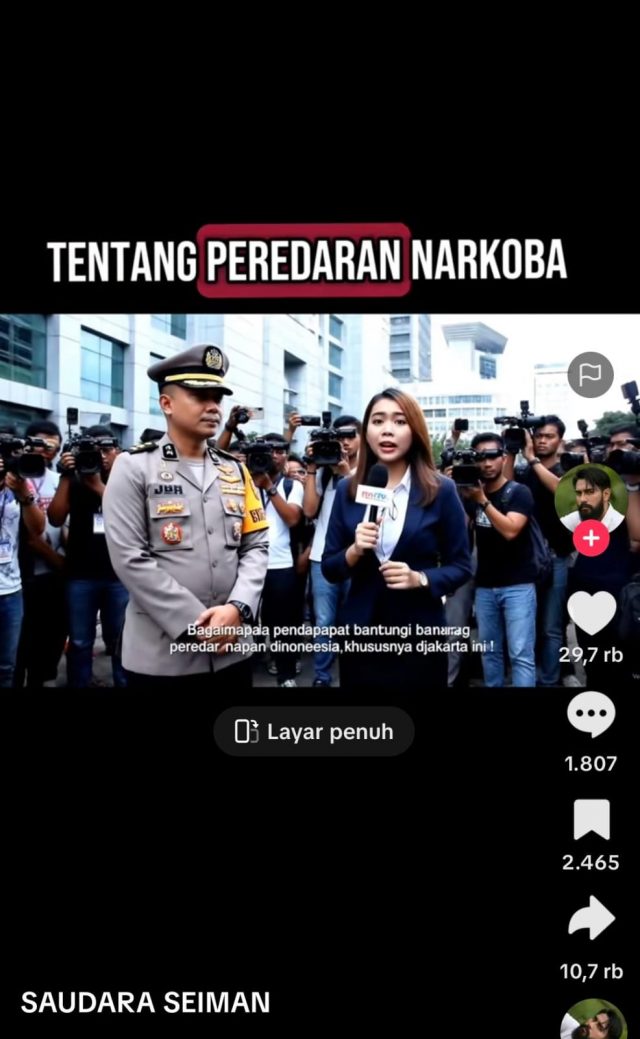Like this video with the heart icon
The image size is (640, 1039).
pyautogui.click(x=591, y=613)
